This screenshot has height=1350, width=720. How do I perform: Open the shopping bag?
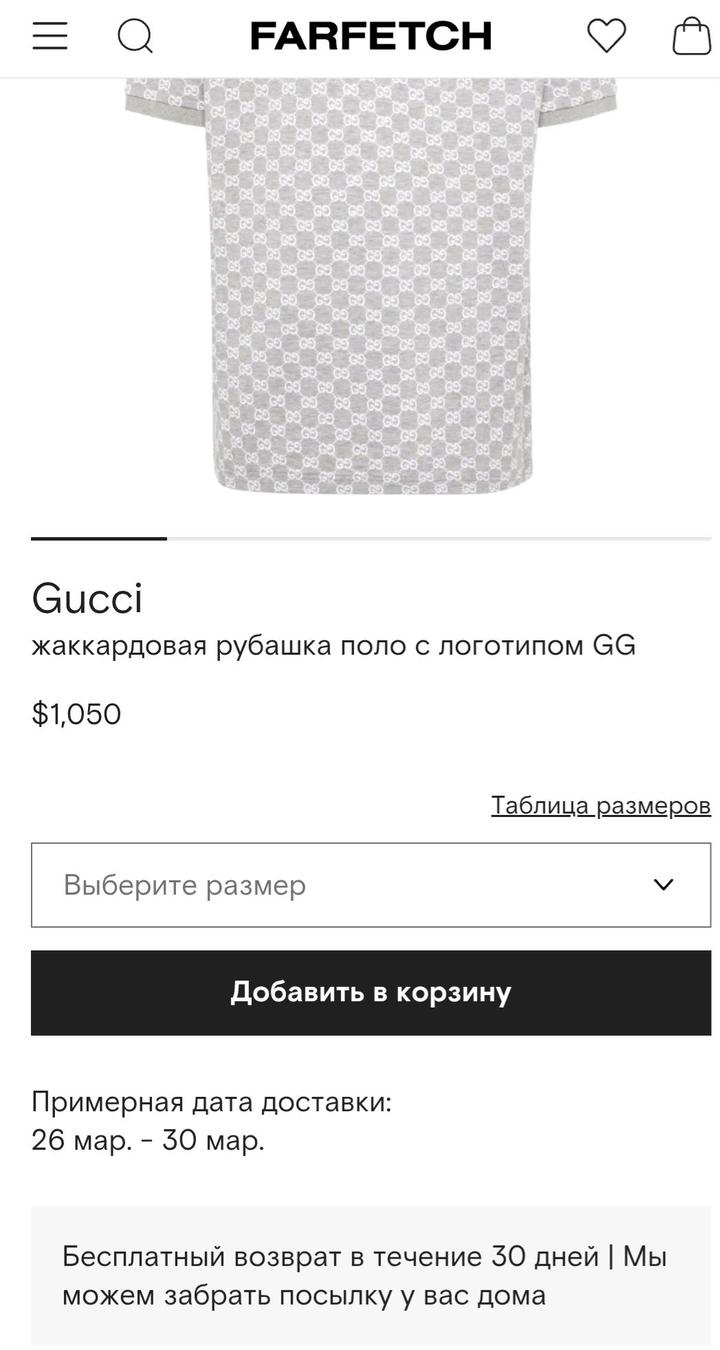point(691,36)
